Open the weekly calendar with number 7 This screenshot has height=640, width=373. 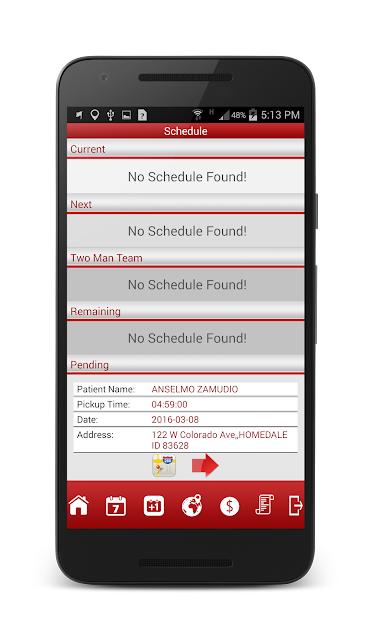tap(116, 506)
